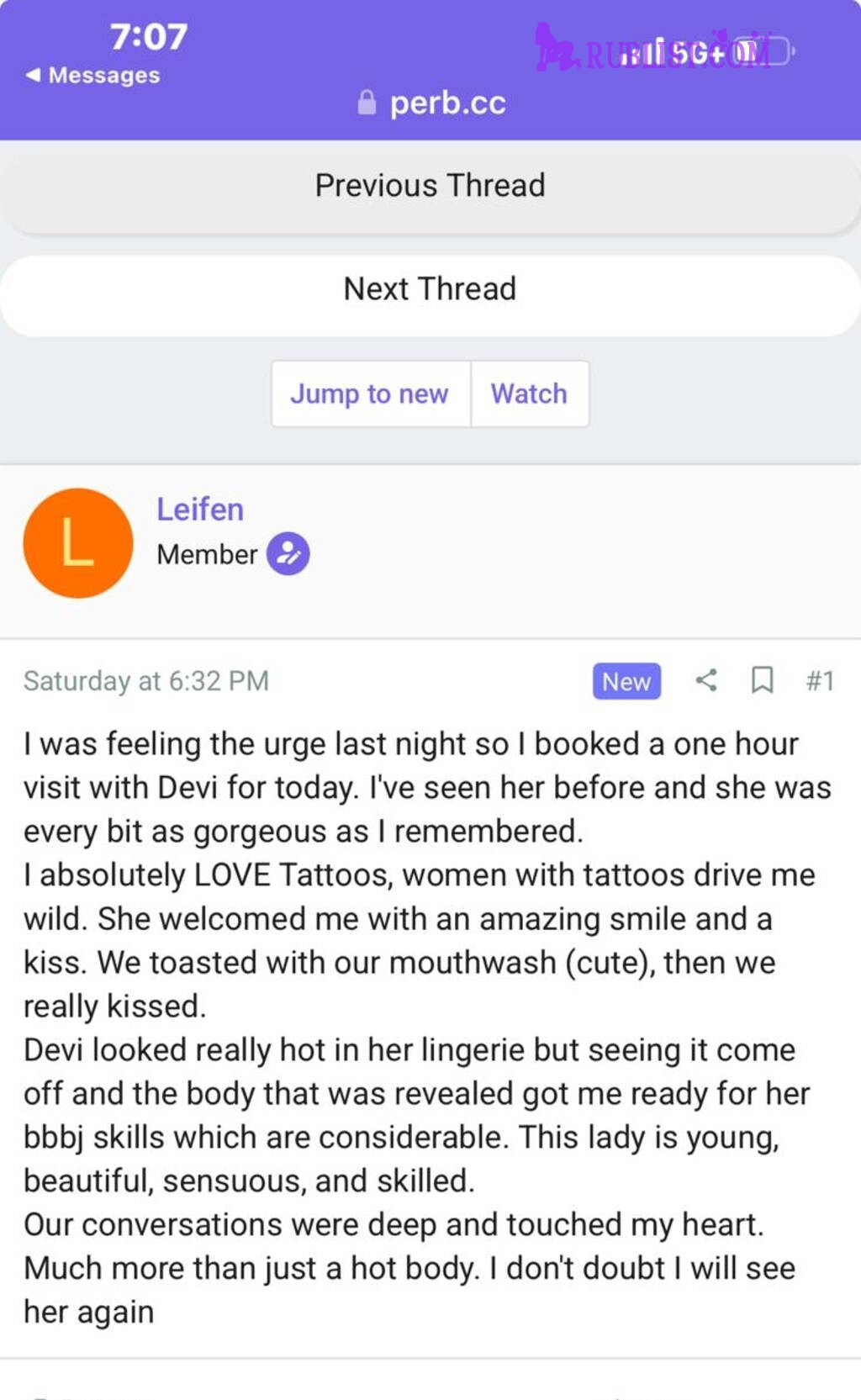Open the #1 post permalink
The image size is (861, 1400).
click(x=820, y=680)
